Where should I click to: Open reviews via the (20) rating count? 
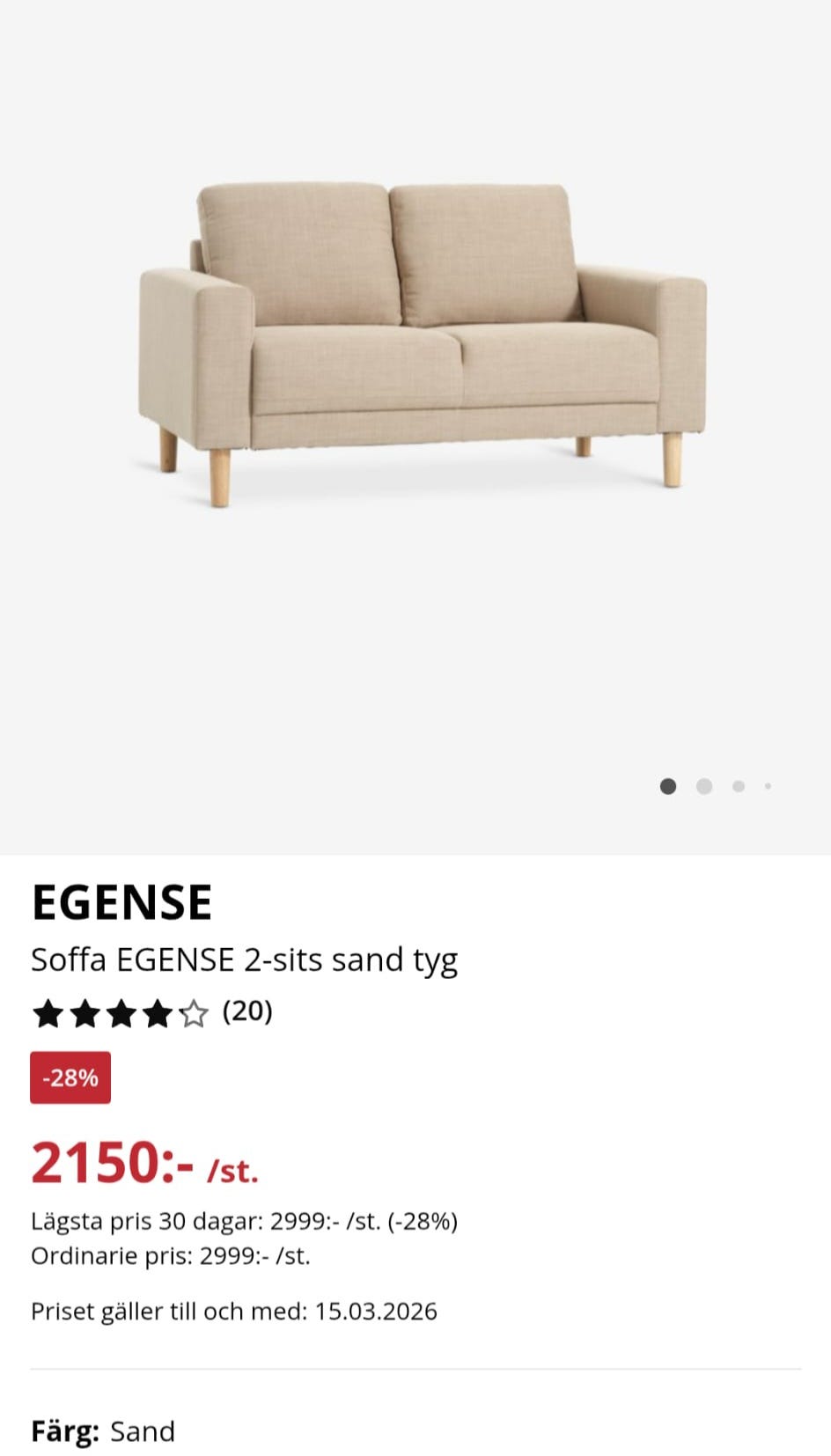(247, 1012)
